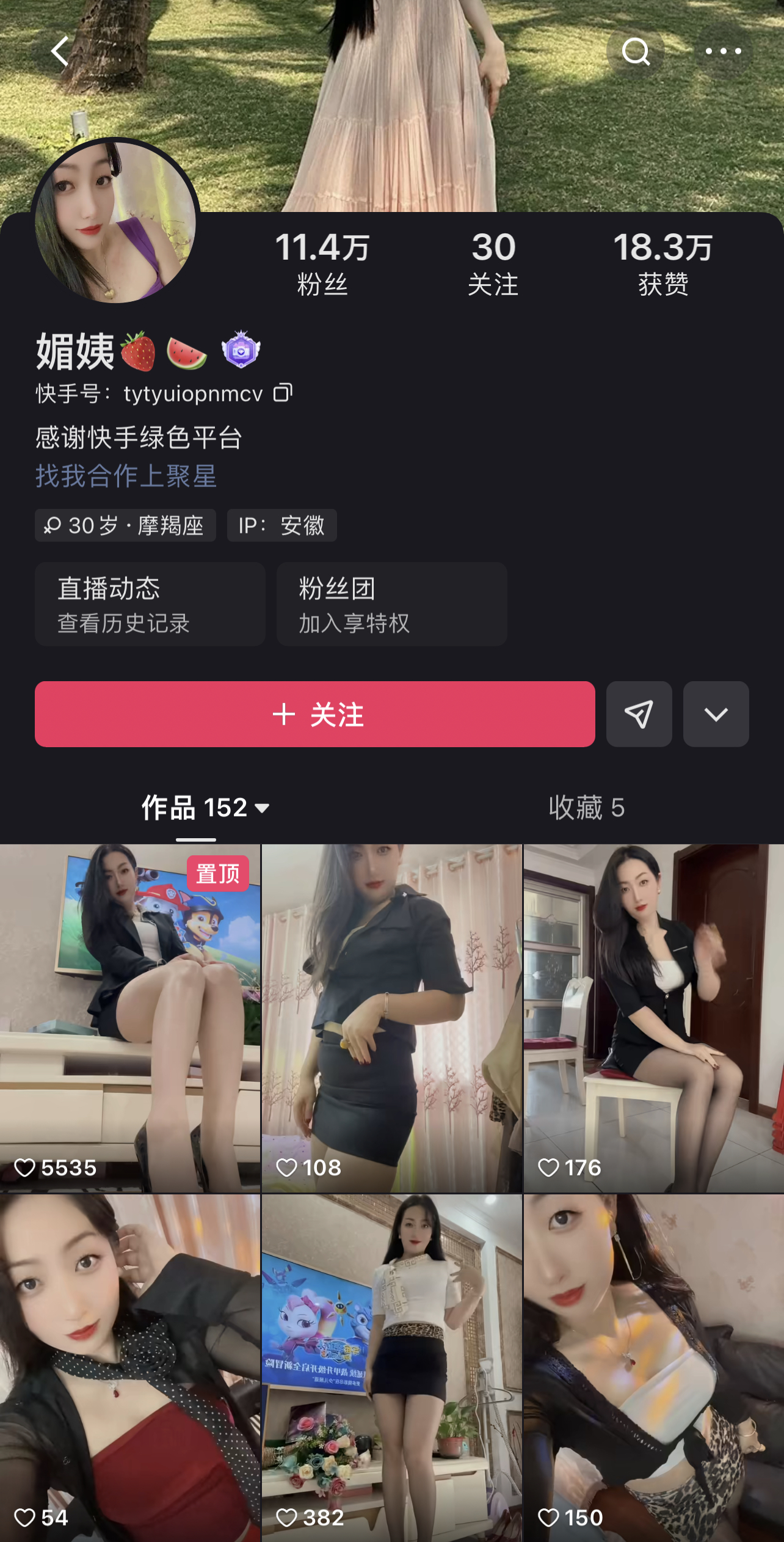Open the three-dot overflow menu
Viewport: 784px width, 1542px height.
coord(723,51)
